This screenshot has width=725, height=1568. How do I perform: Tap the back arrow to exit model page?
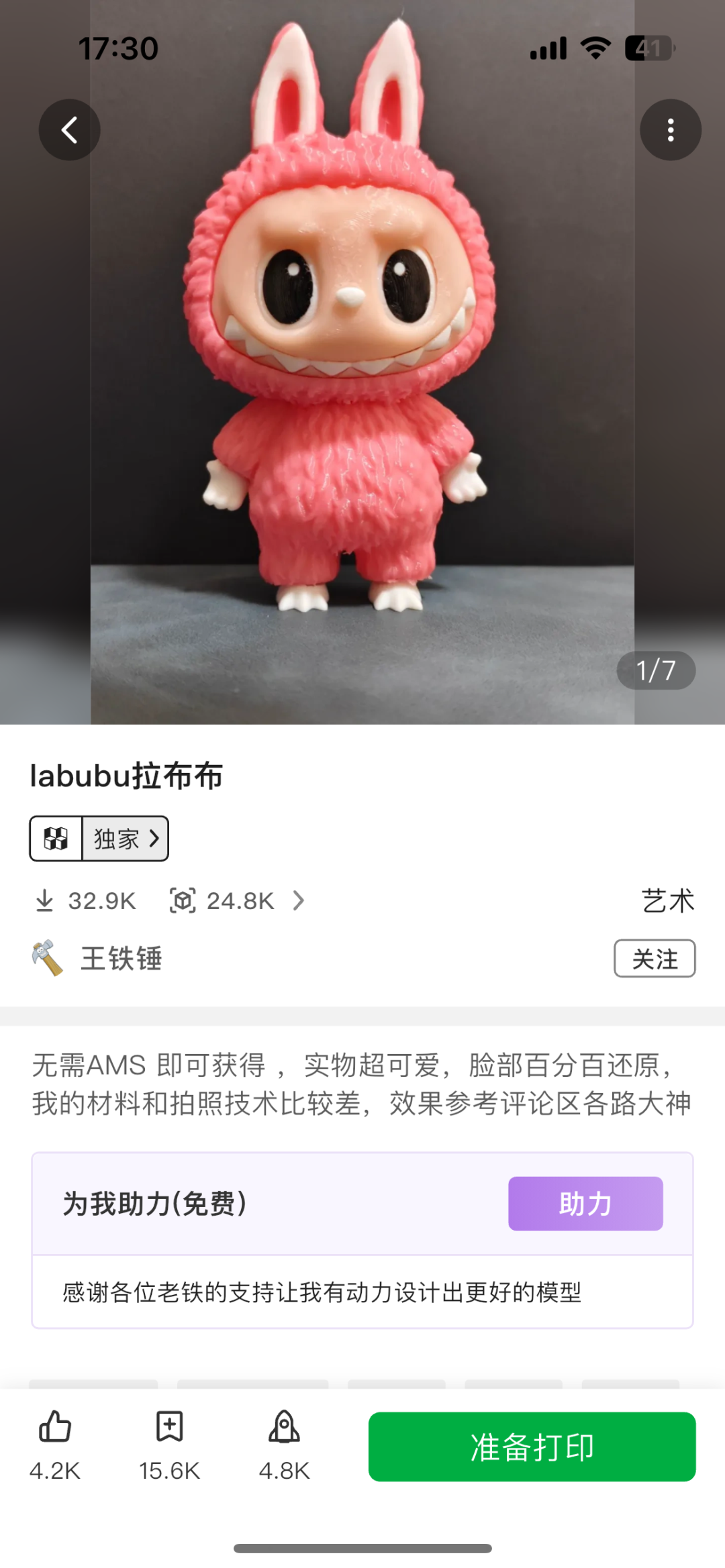point(69,129)
